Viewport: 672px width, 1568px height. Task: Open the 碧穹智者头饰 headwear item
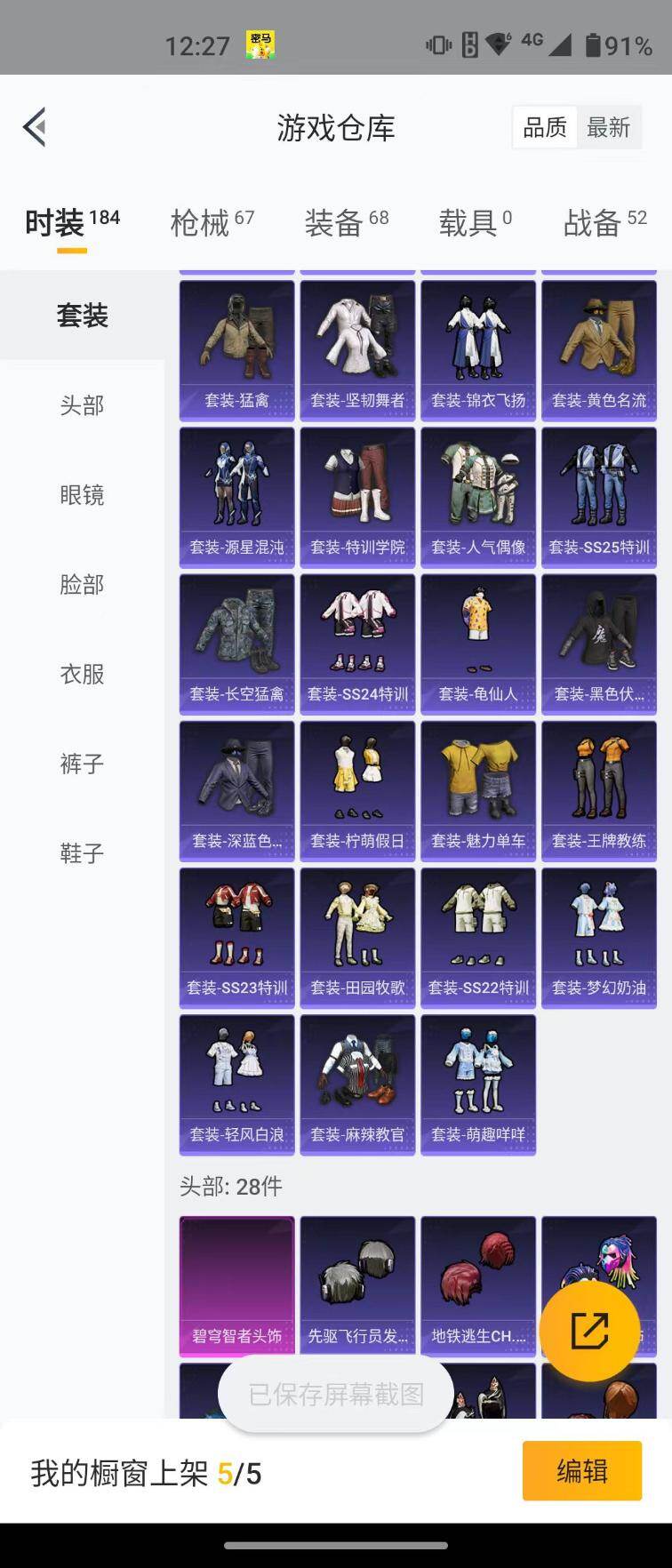236,1285
